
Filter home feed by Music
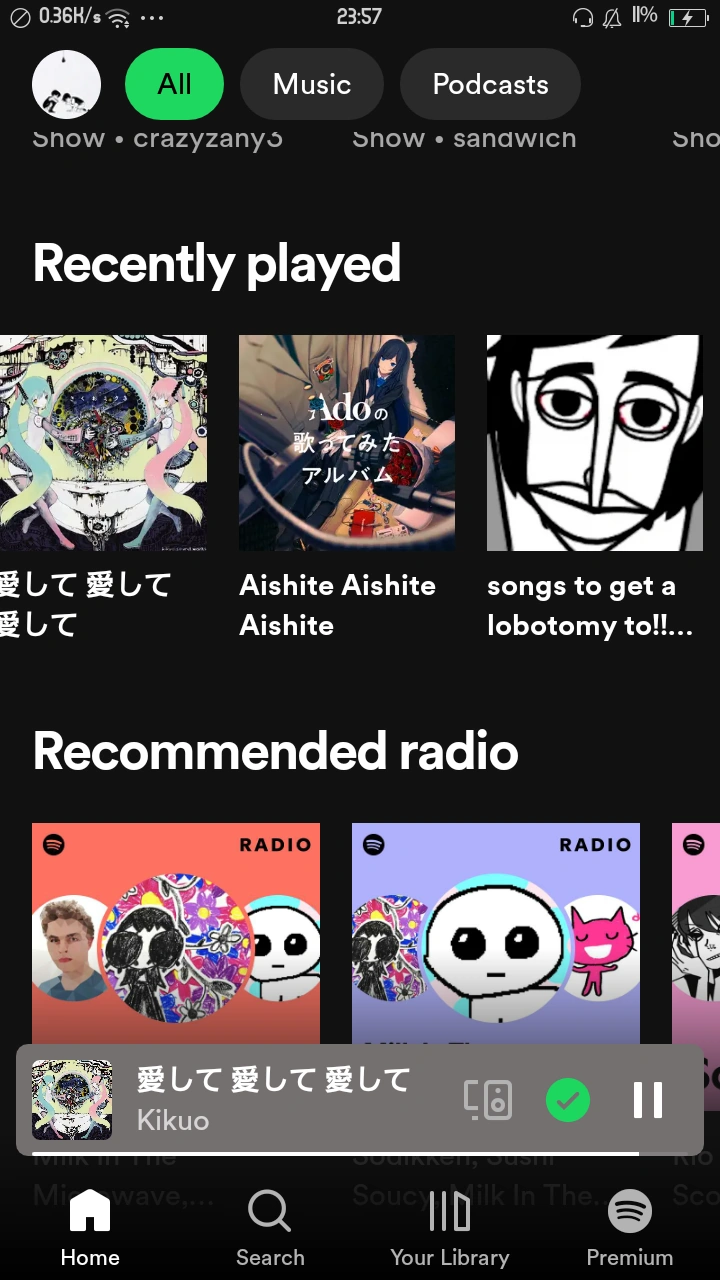312,85
